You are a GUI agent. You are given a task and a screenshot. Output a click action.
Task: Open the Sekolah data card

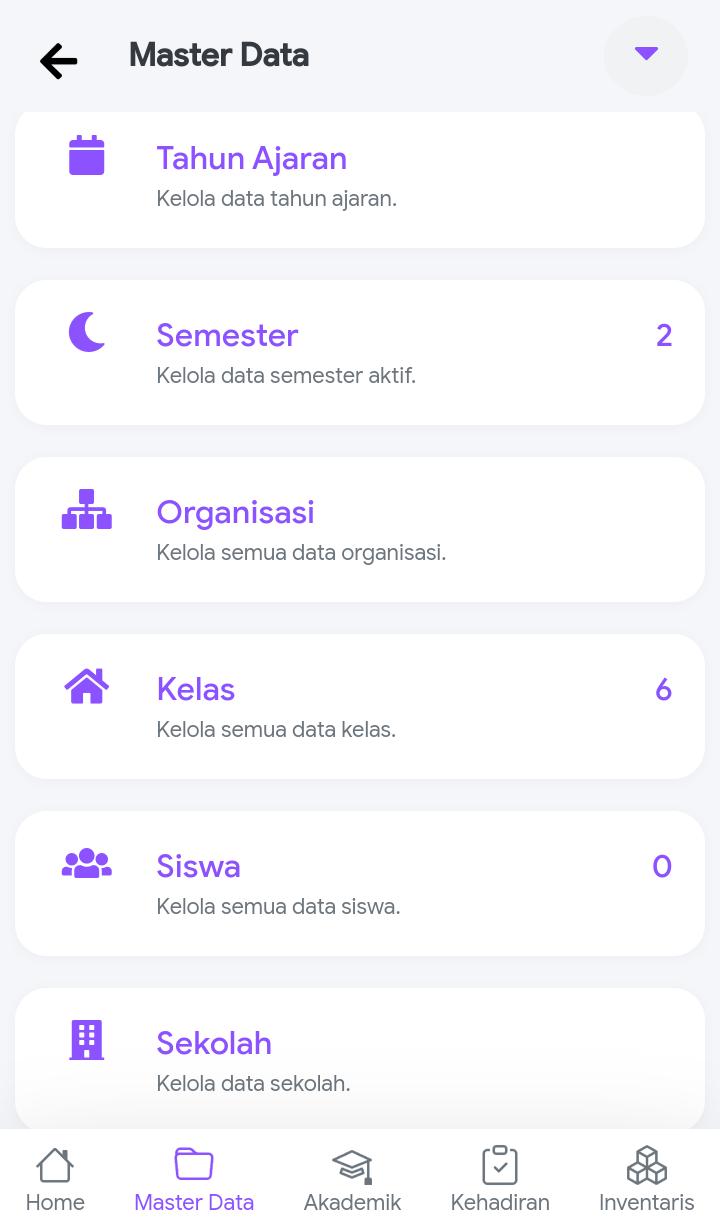coord(360,1060)
